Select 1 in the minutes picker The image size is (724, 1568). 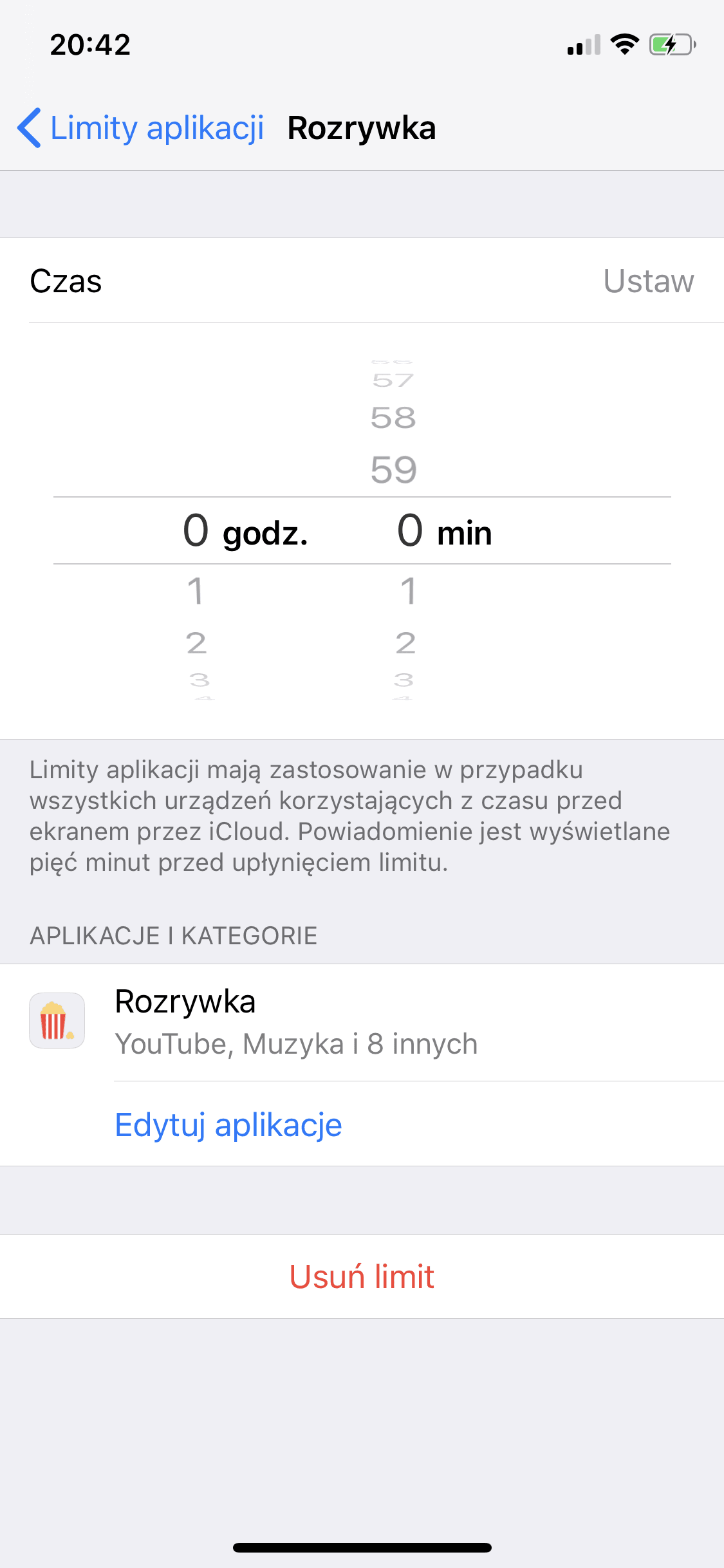(408, 591)
